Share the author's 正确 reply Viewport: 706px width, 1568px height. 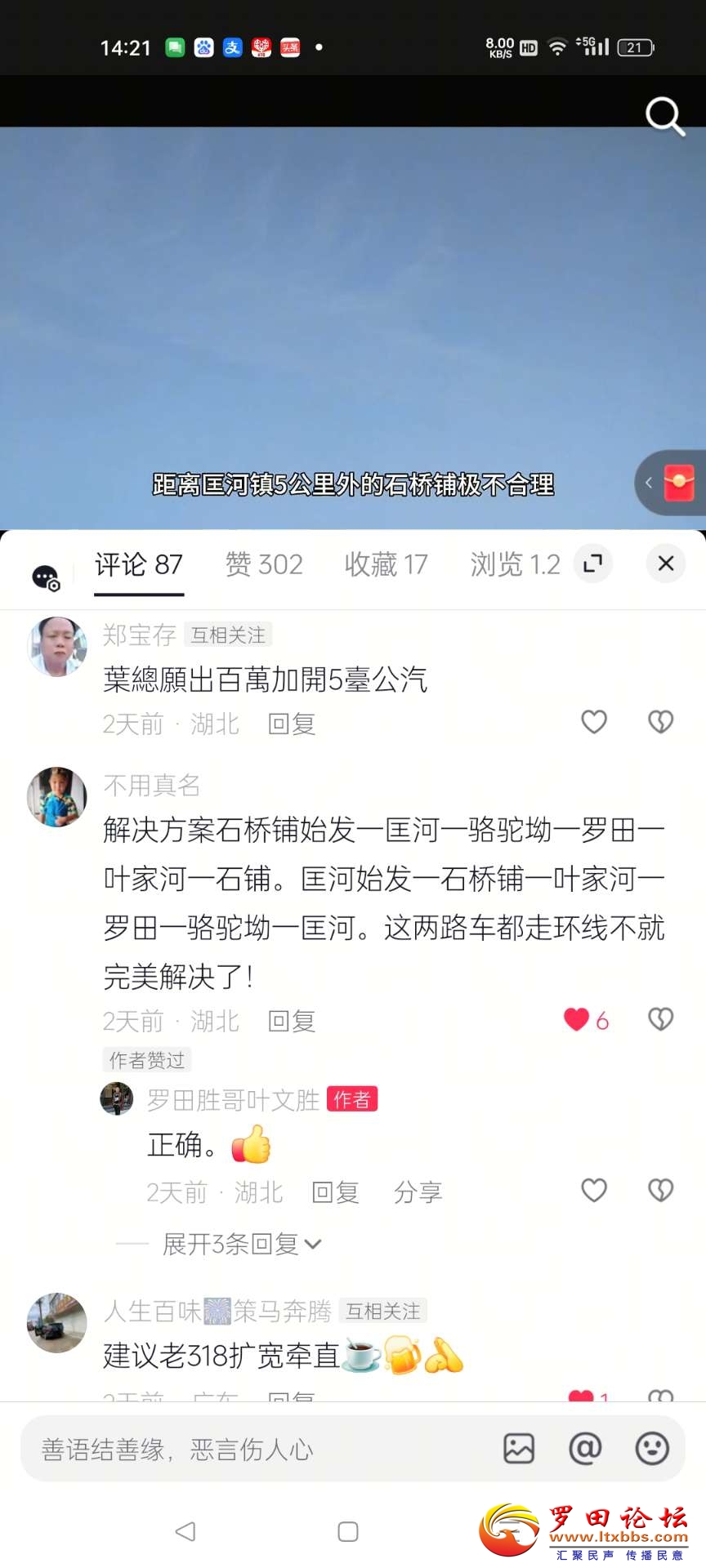(418, 1192)
